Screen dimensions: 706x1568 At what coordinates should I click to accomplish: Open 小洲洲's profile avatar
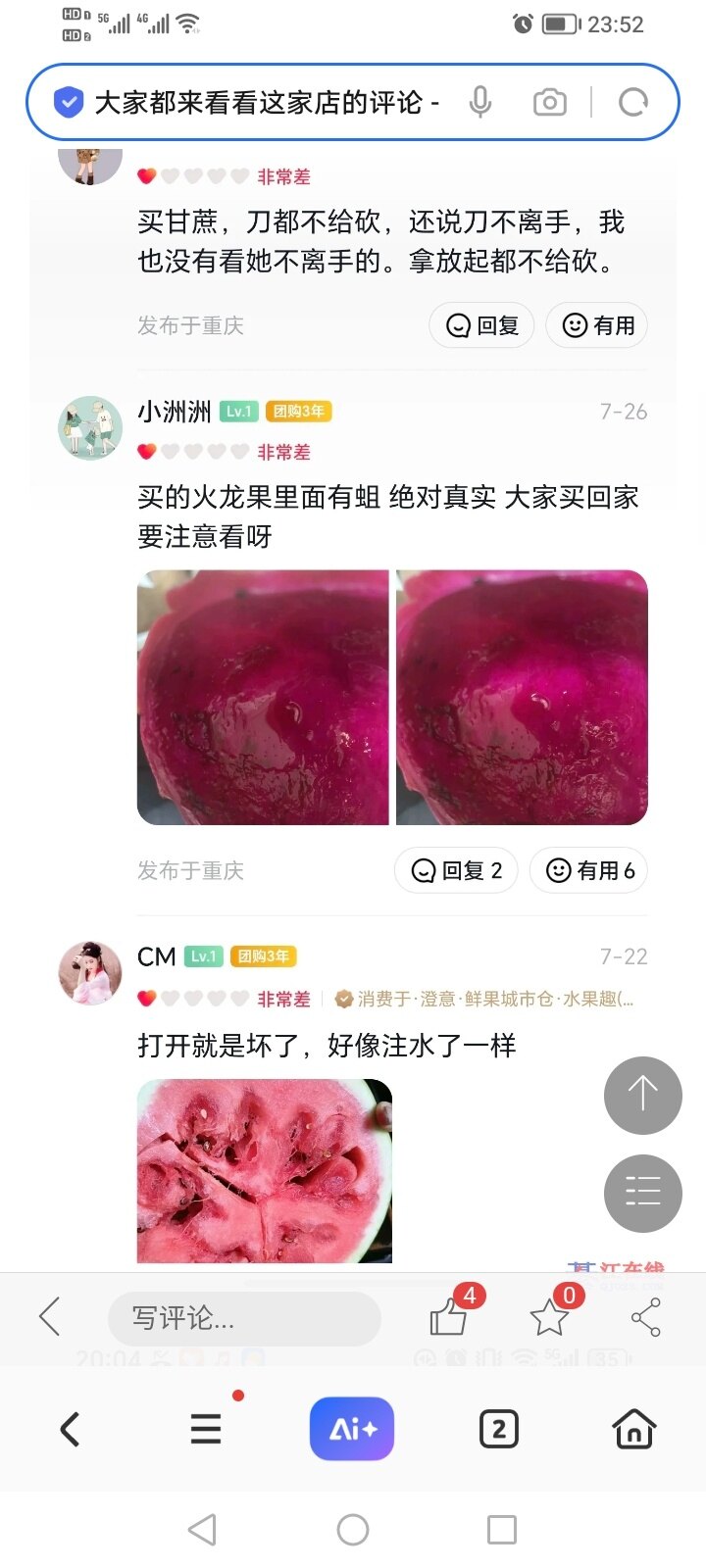point(90,427)
